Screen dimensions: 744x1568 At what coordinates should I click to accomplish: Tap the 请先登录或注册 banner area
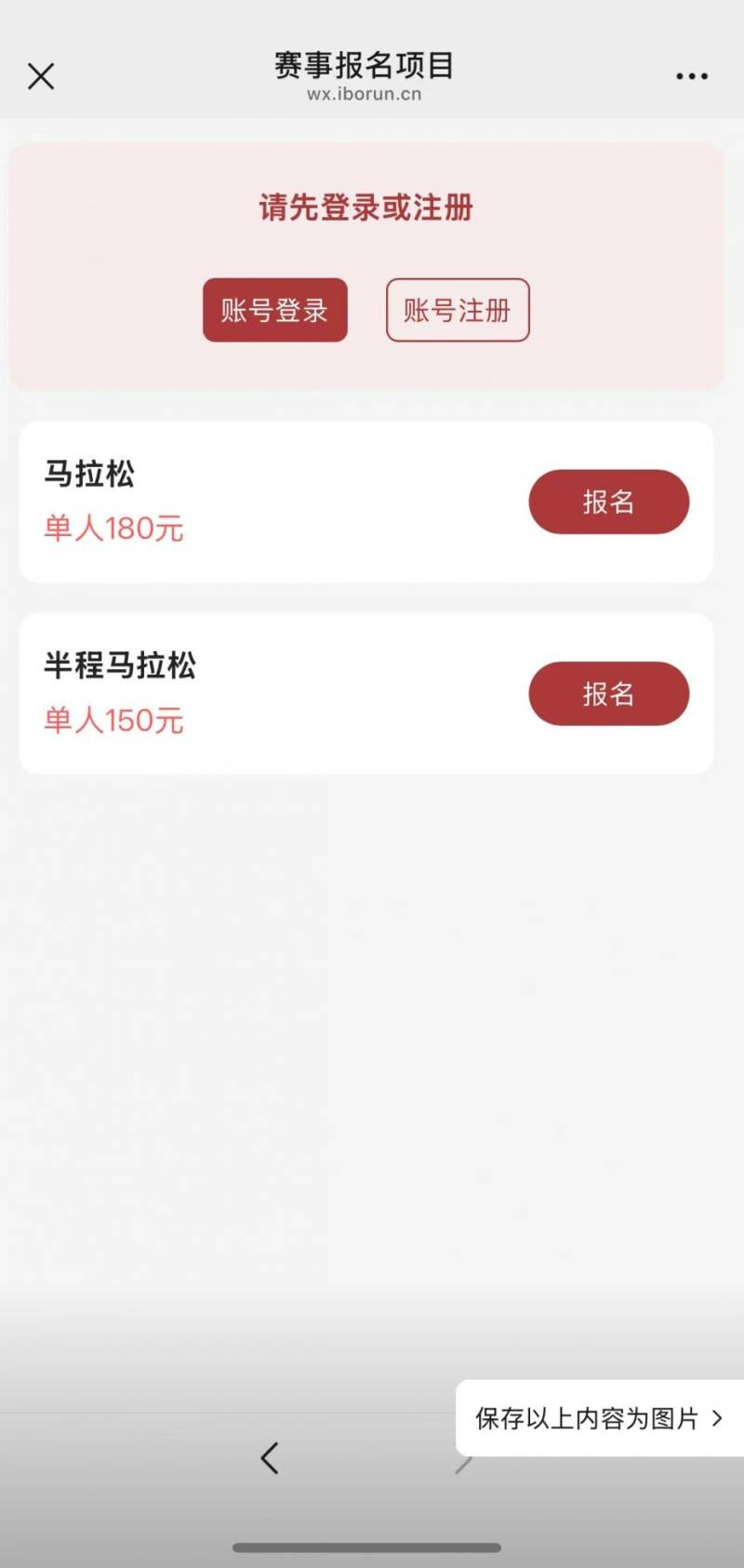tap(366, 208)
